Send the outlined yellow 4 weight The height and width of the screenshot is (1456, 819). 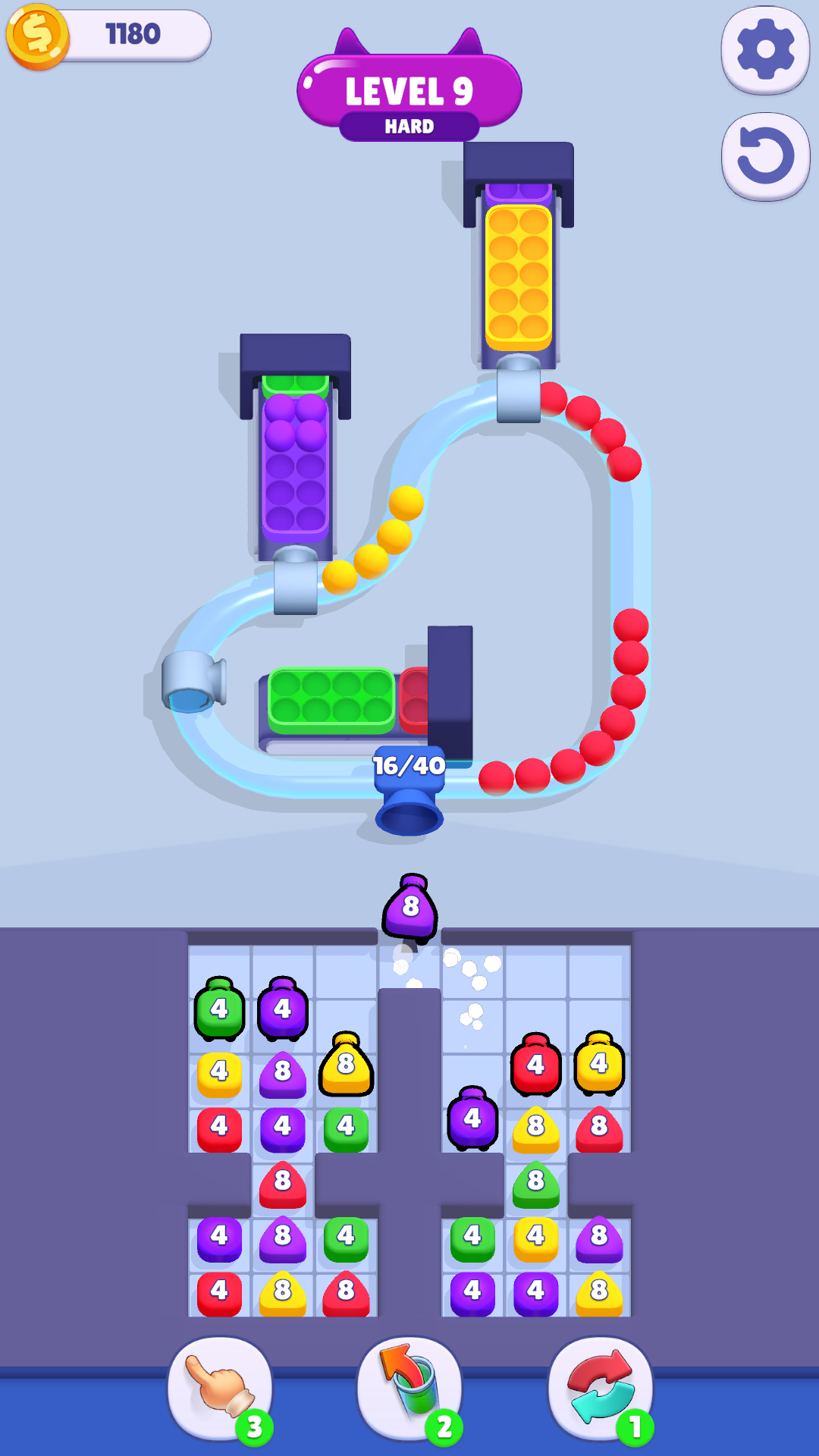[x=599, y=1065]
